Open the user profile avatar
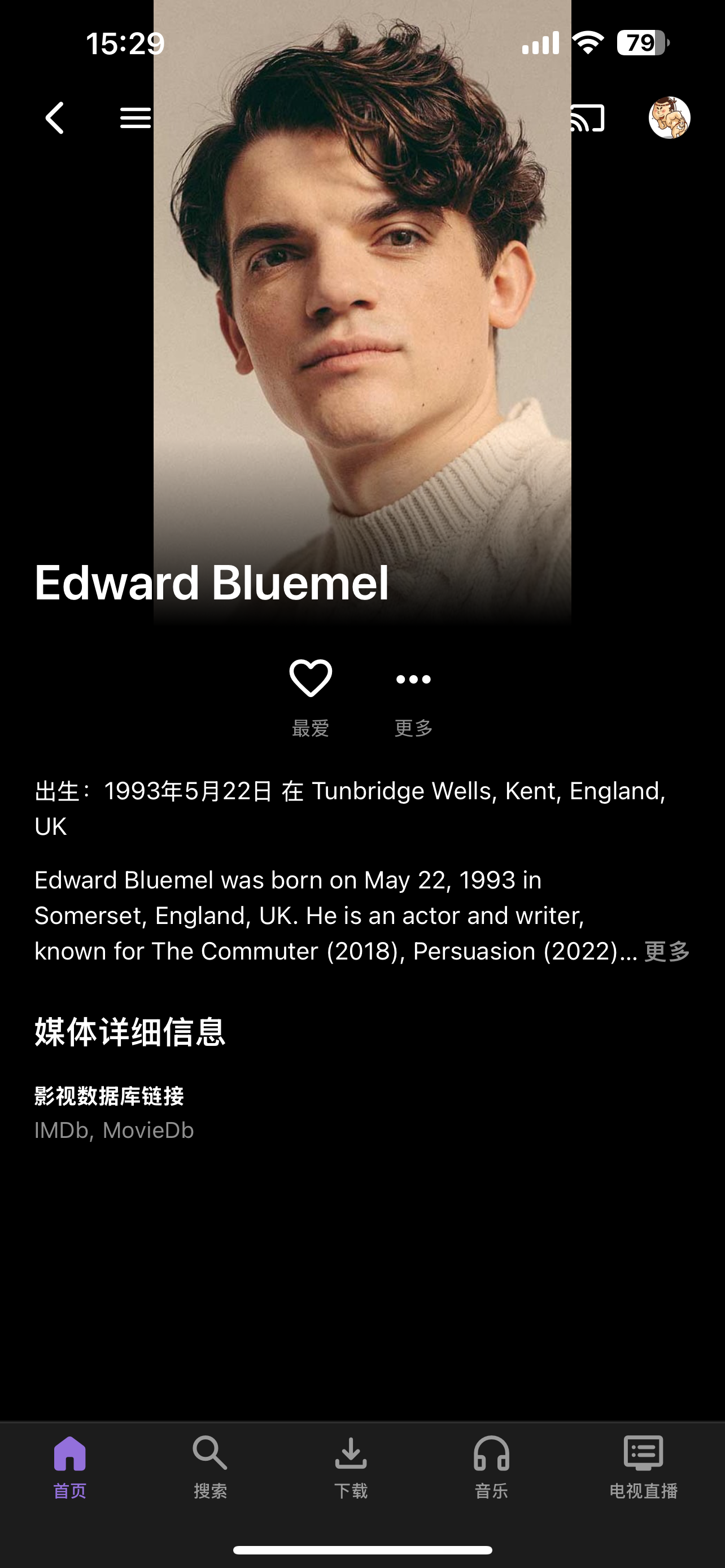Screen dimensions: 725x1568 [x=669, y=117]
